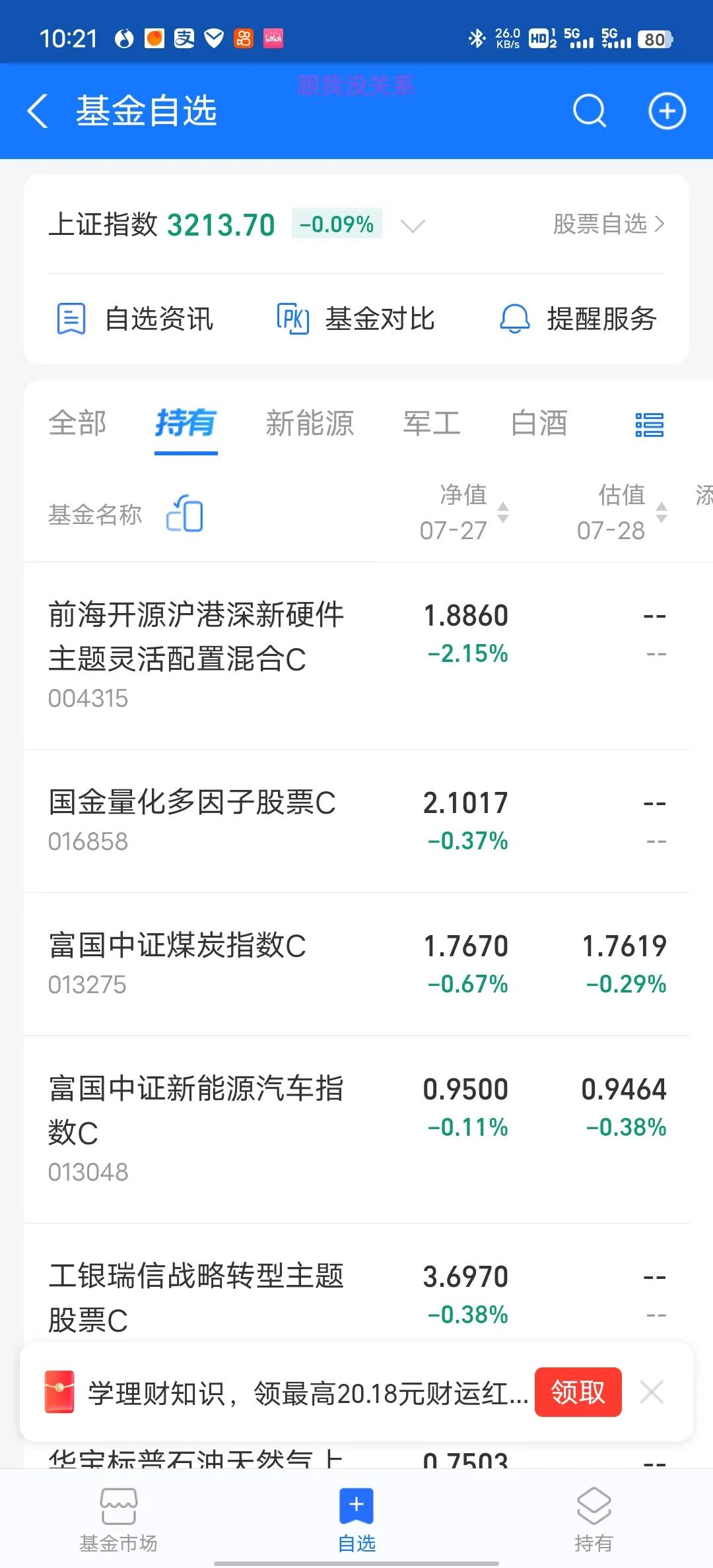Sort funds by 净值 column
This screenshot has height=1568, width=713.
coord(464,513)
